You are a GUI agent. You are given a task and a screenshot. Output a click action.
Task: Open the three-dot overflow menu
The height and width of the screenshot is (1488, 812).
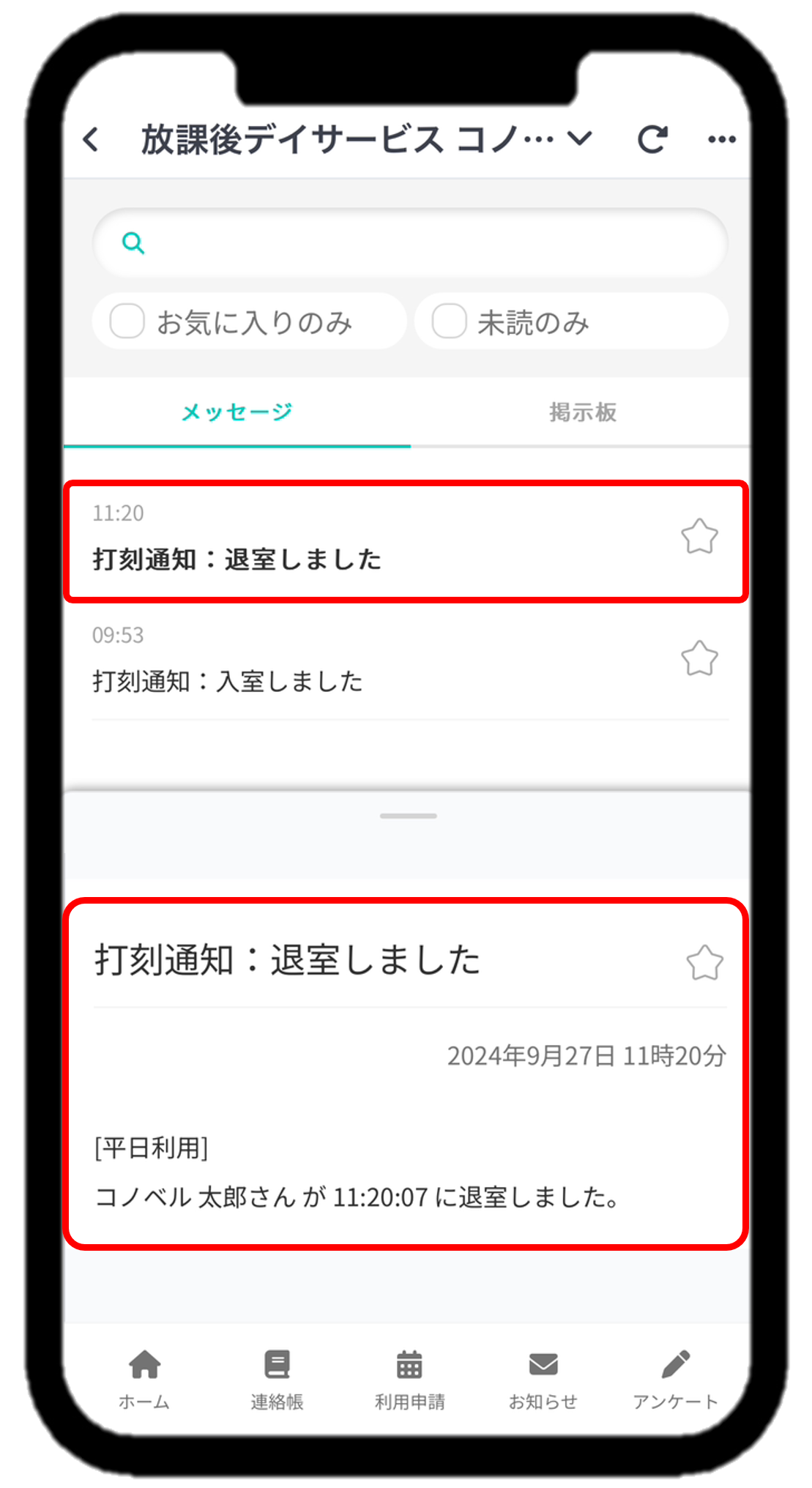721,139
